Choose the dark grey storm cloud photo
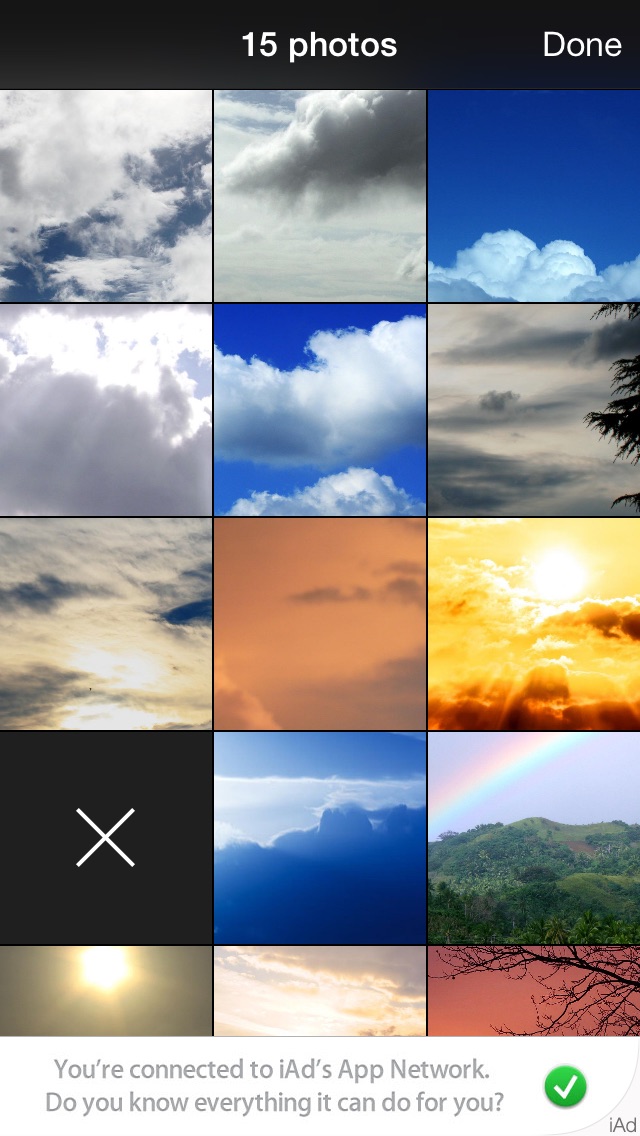The width and height of the screenshot is (640, 1136). click(320, 196)
